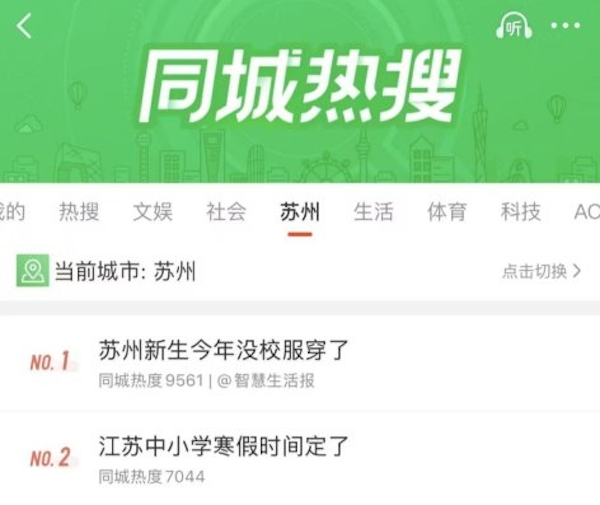Tap 点击切换 to change city

click(x=541, y=271)
